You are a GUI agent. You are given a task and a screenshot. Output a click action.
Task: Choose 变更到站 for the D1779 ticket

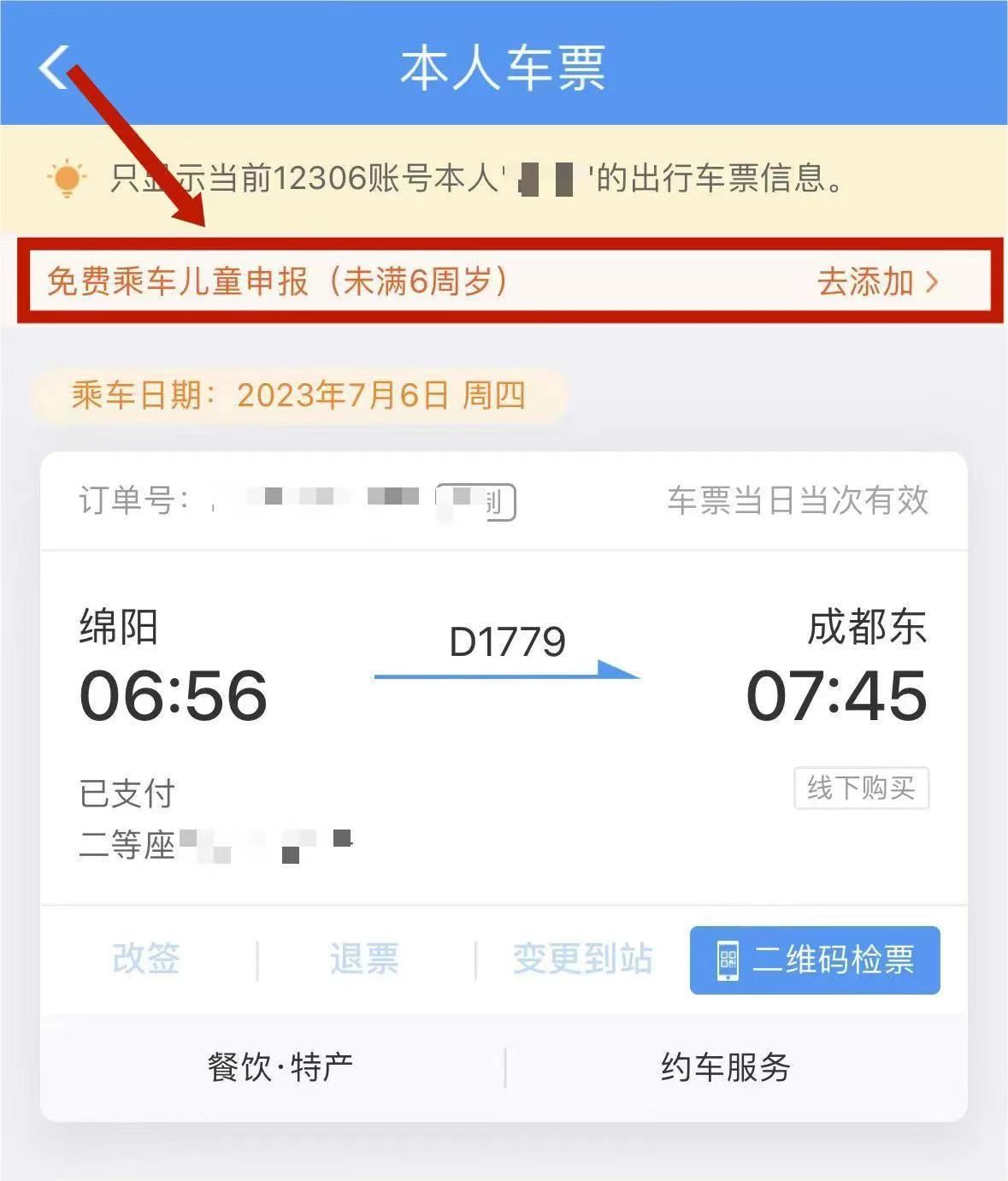(582, 960)
